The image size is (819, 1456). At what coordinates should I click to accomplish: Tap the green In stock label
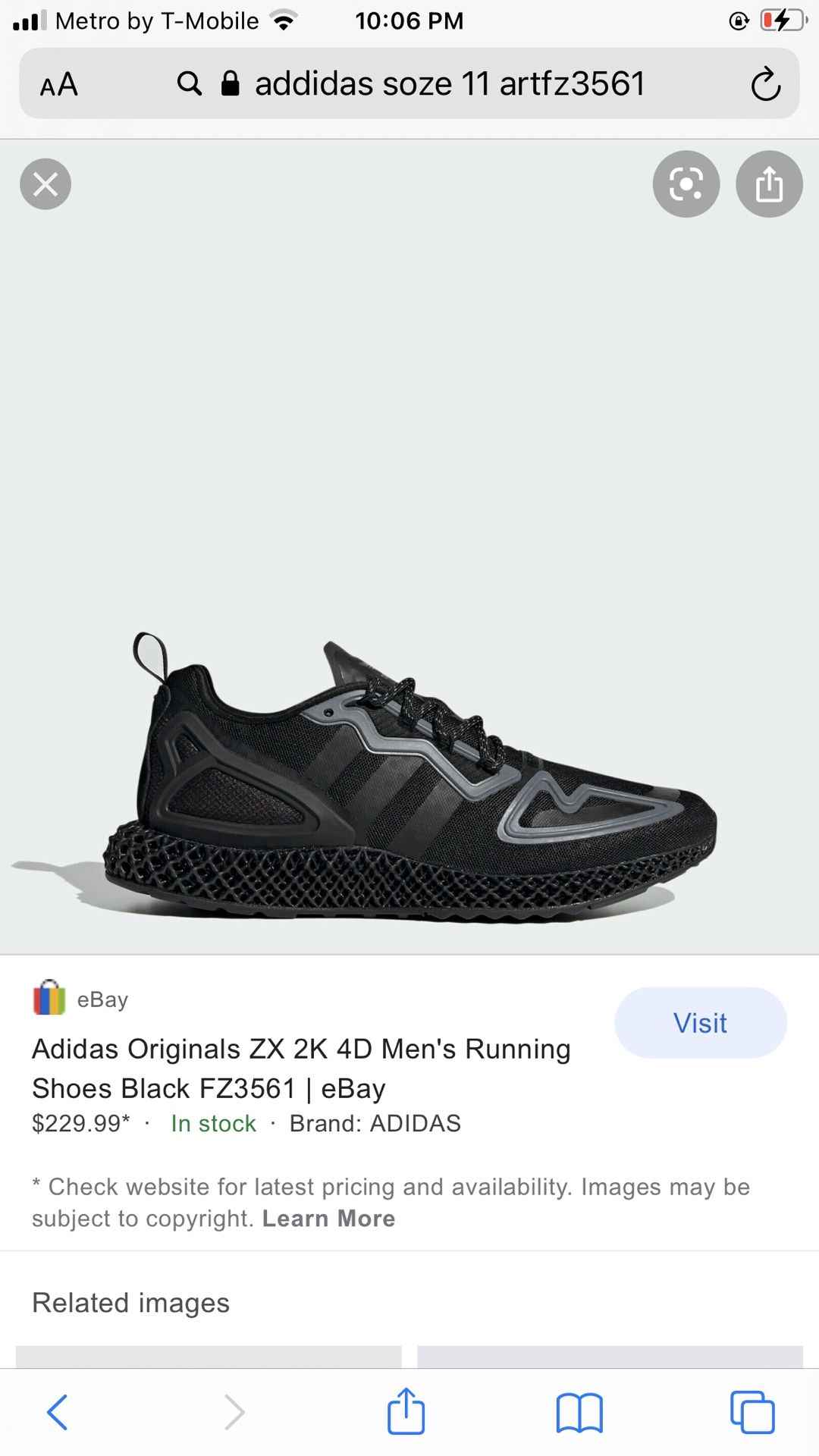click(213, 1124)
